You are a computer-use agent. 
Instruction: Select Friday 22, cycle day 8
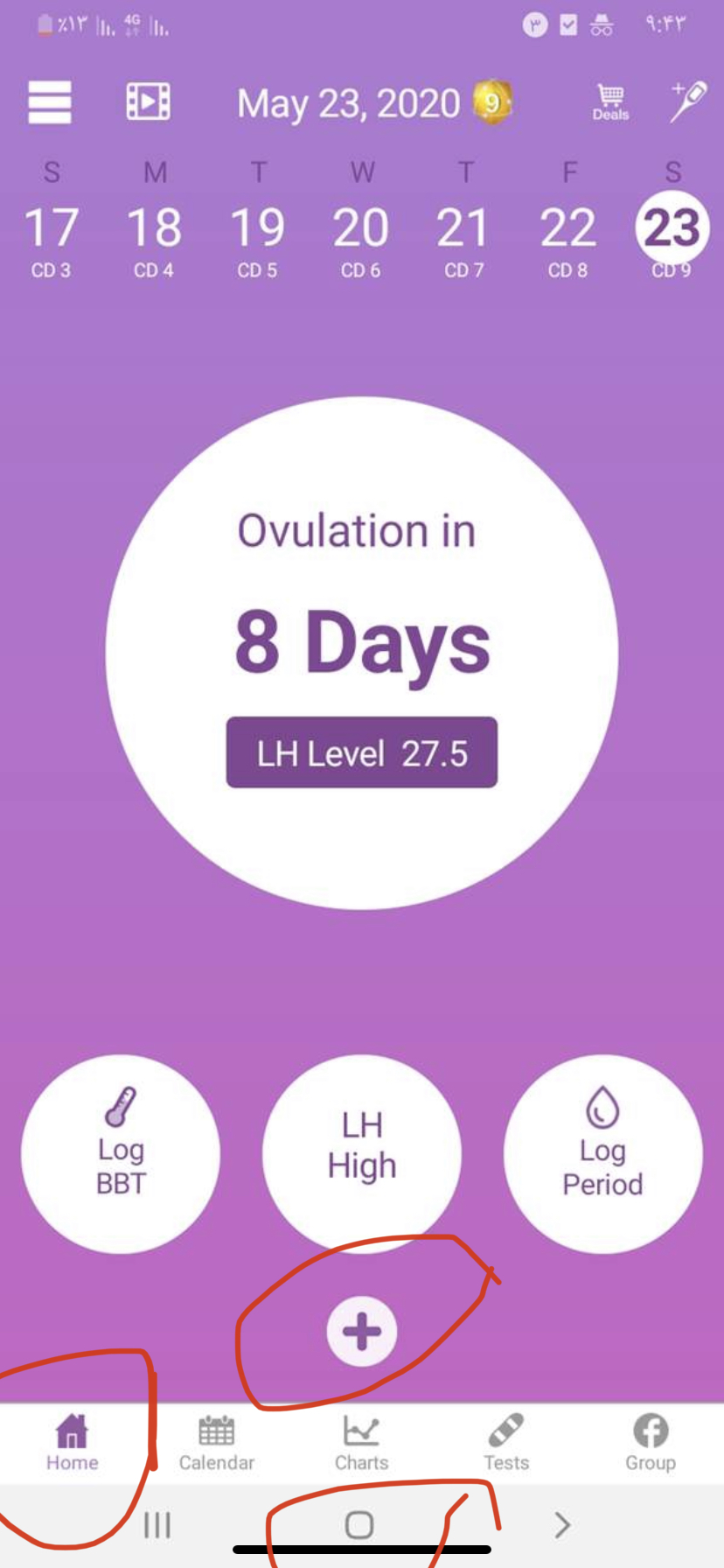[x=568, y=229]
